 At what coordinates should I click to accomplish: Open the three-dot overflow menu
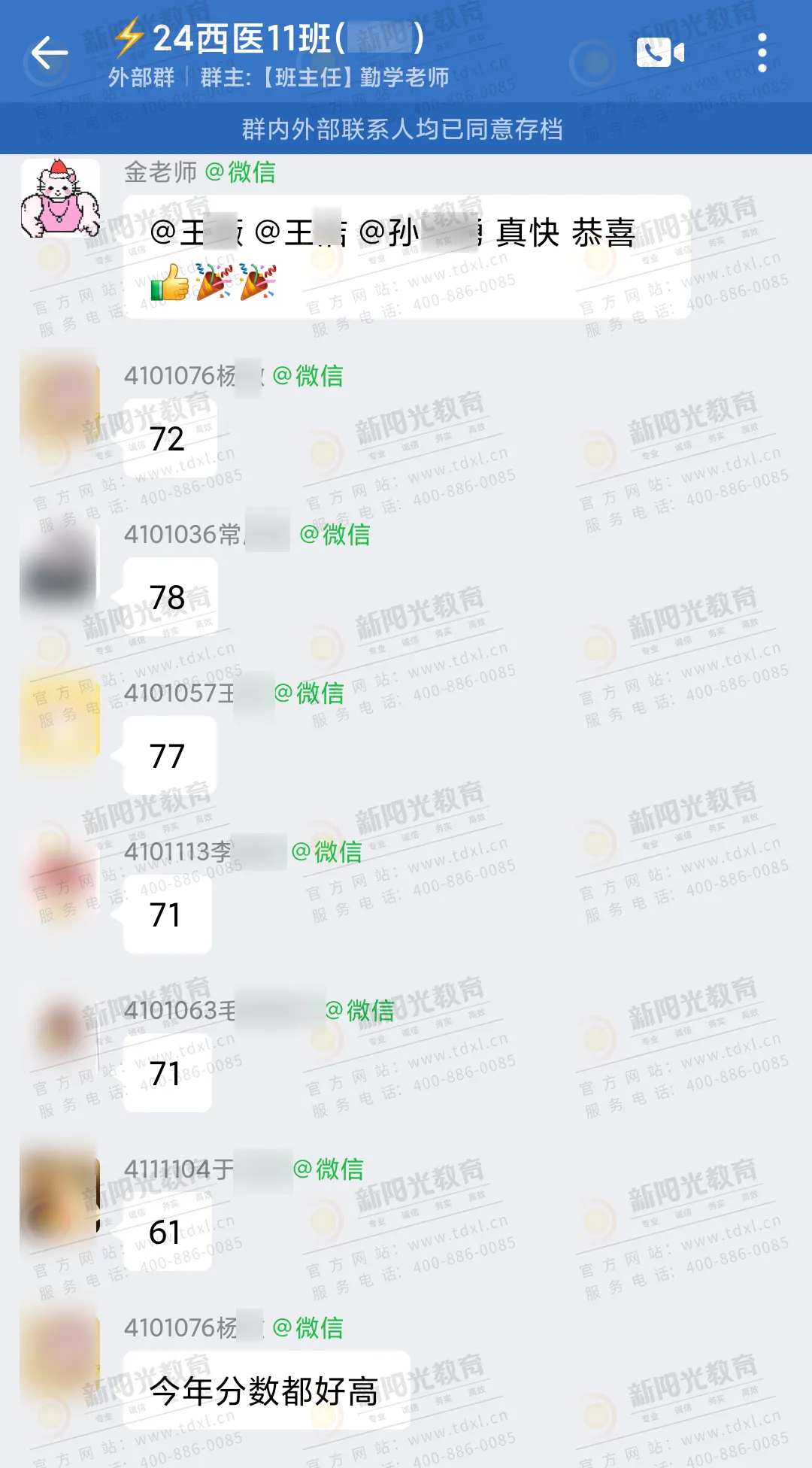click(x=762, y=53)
